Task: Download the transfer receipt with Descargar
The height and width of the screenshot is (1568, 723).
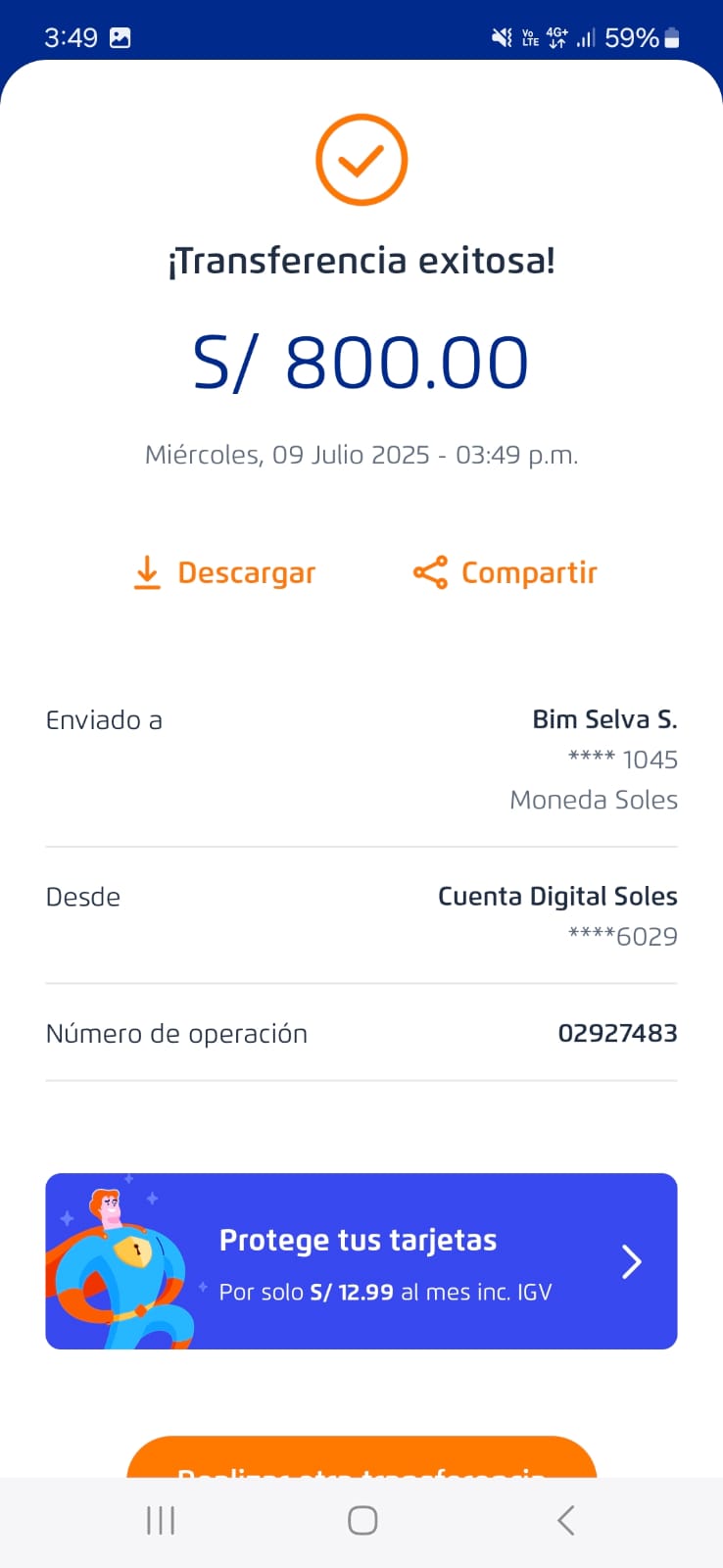Action: (225, 573)
